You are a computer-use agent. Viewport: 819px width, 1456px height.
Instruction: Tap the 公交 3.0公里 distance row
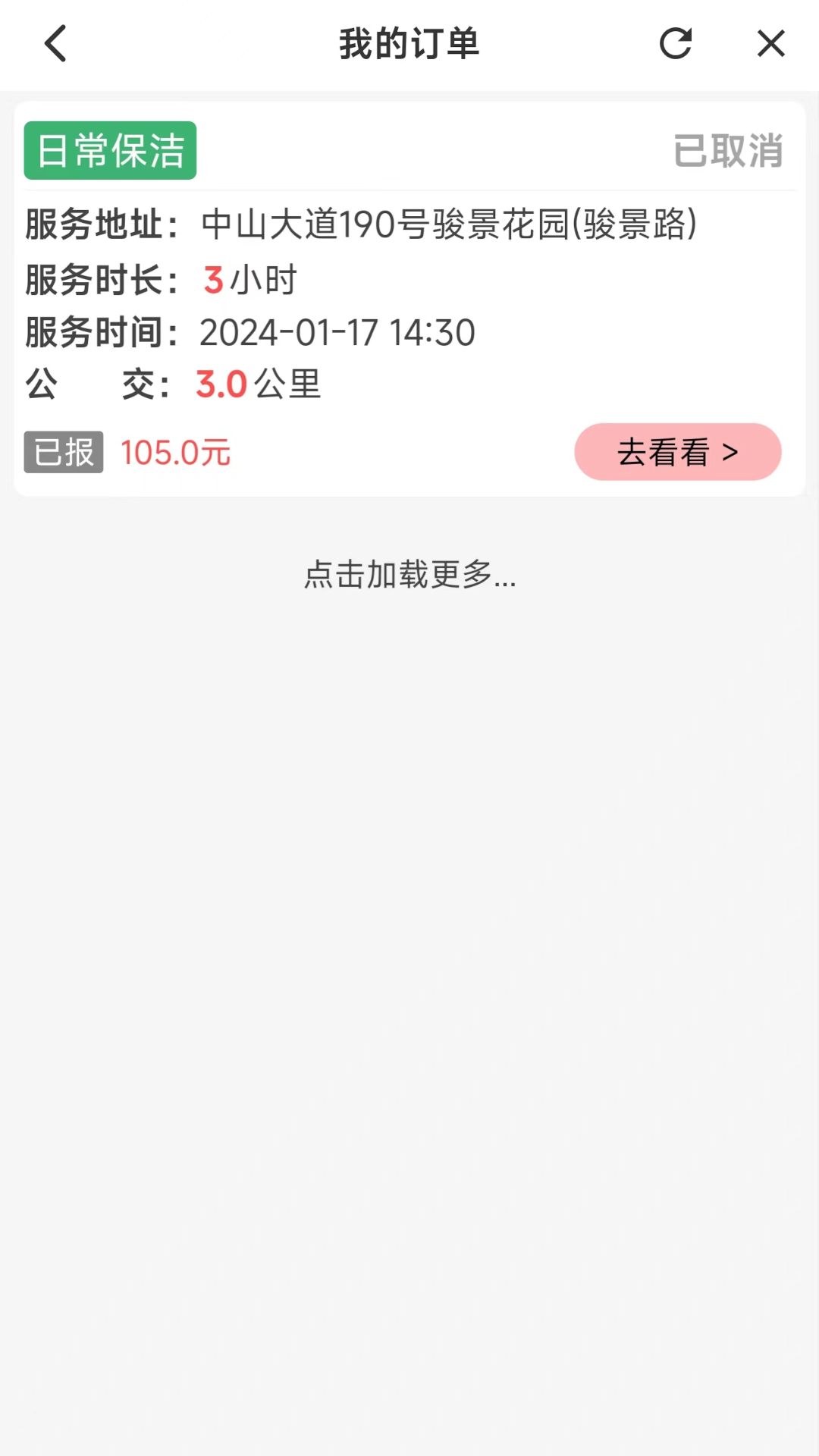pos(172,384)
